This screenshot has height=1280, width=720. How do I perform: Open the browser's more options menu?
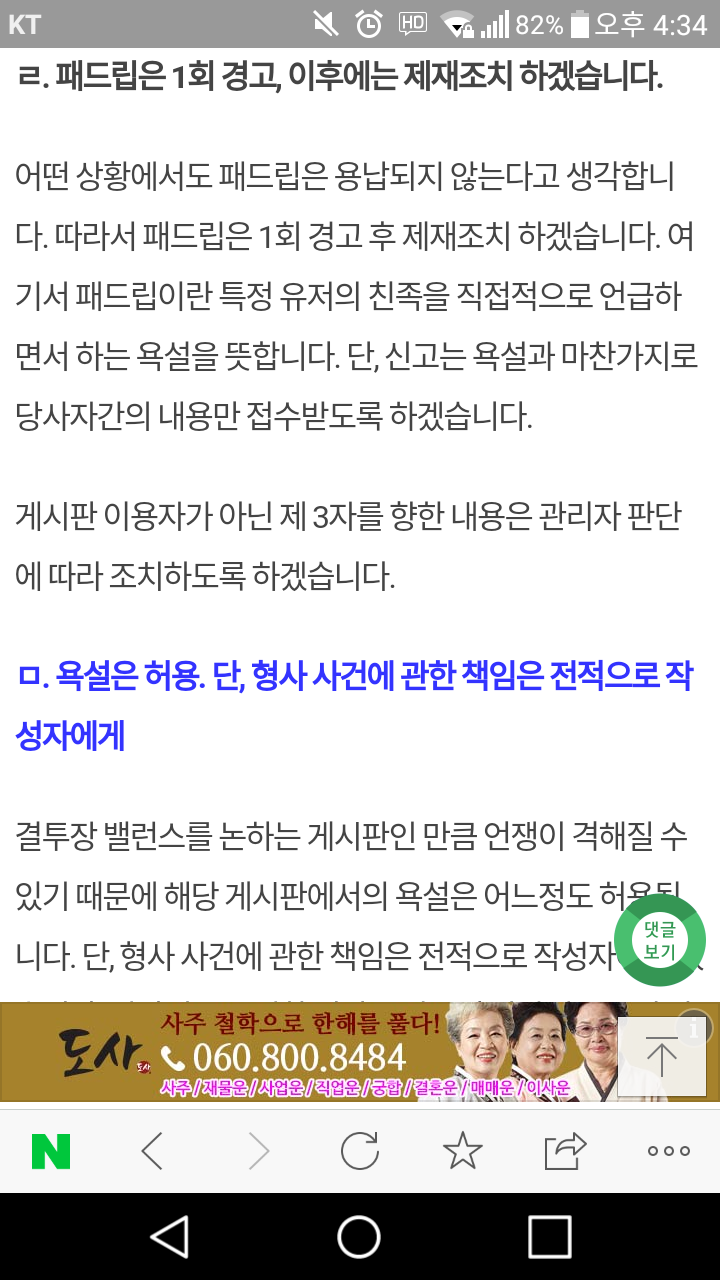(x=668, y=1152)
